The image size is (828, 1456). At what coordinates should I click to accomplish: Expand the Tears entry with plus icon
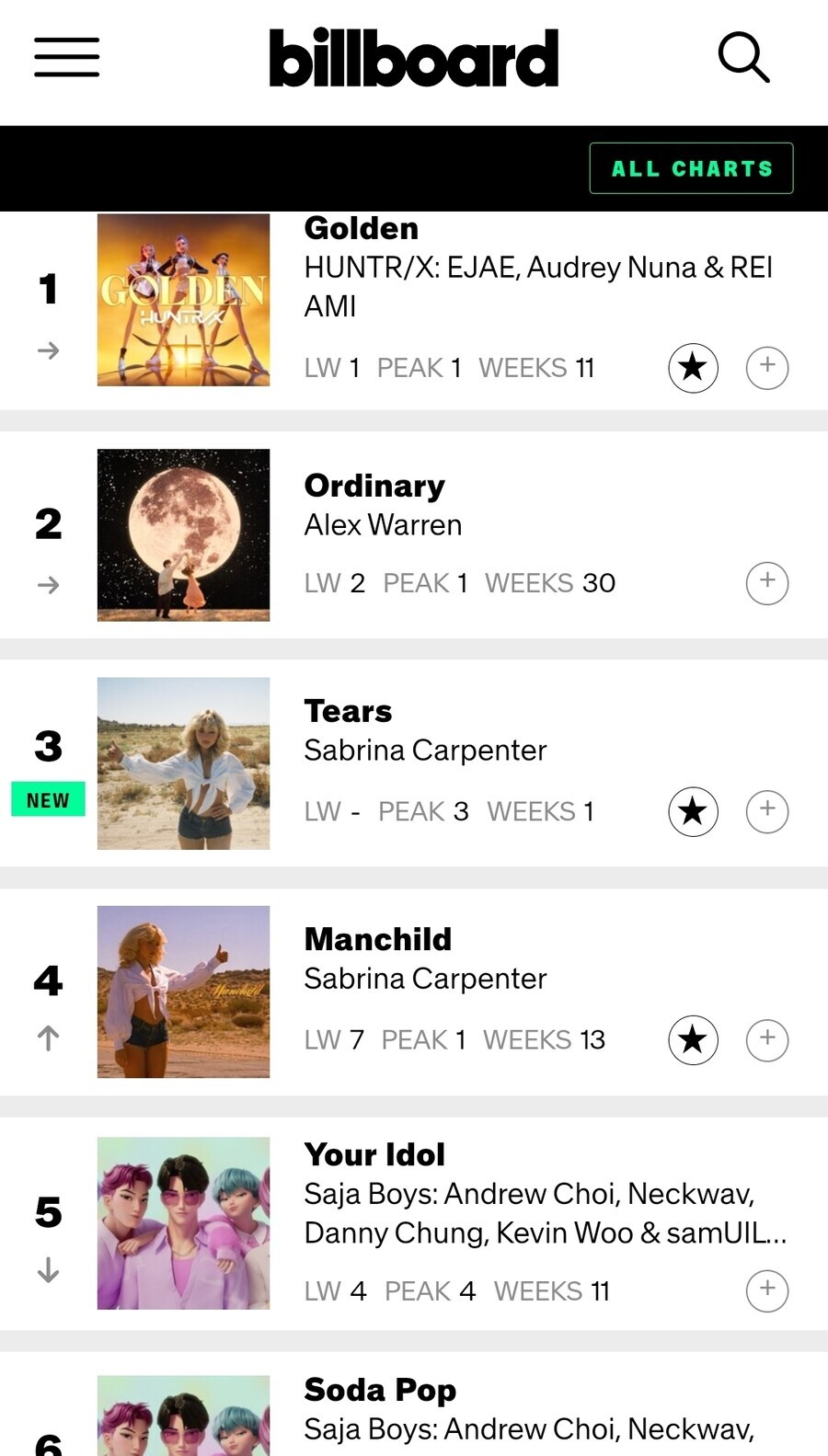point(766,811)
